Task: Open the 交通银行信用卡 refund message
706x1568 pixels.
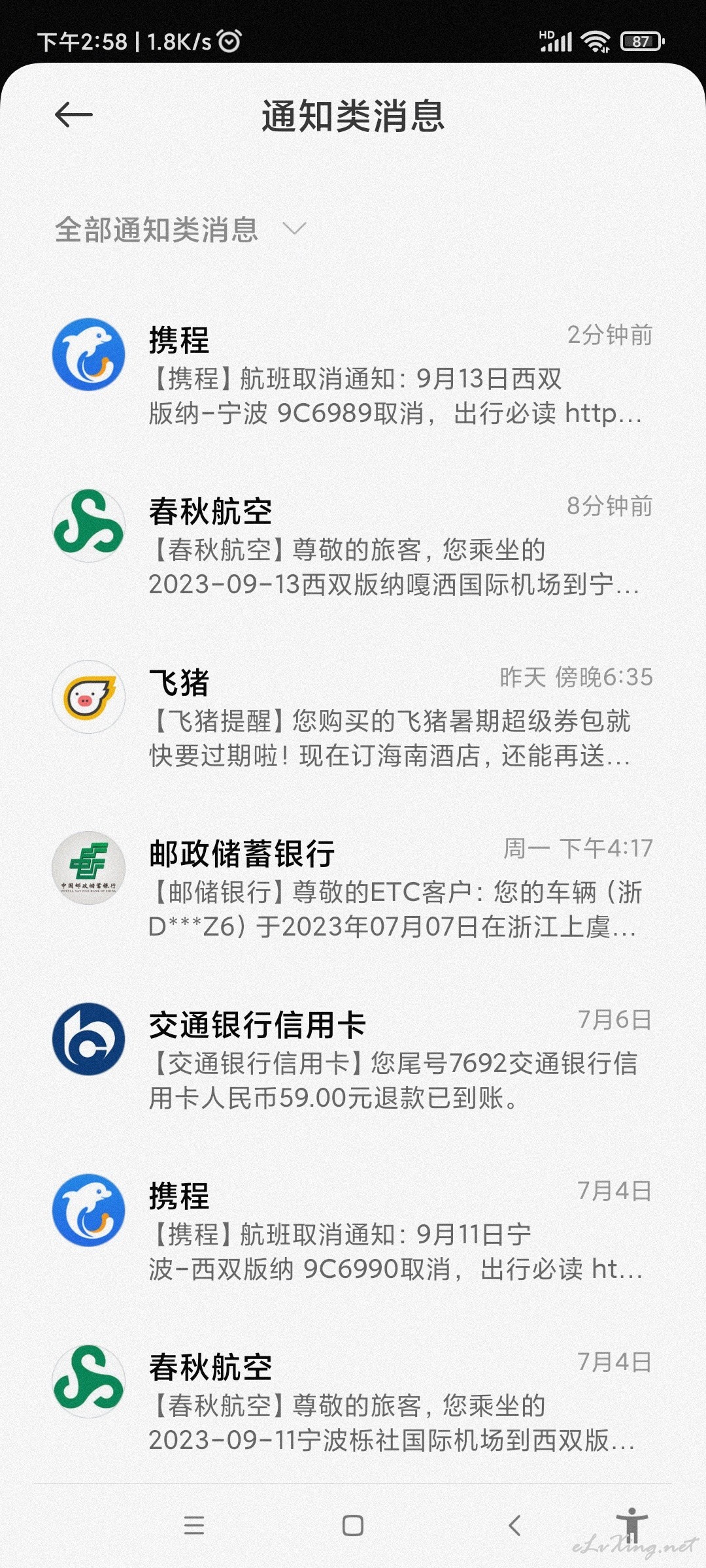Action: (x=353, y=1060)
